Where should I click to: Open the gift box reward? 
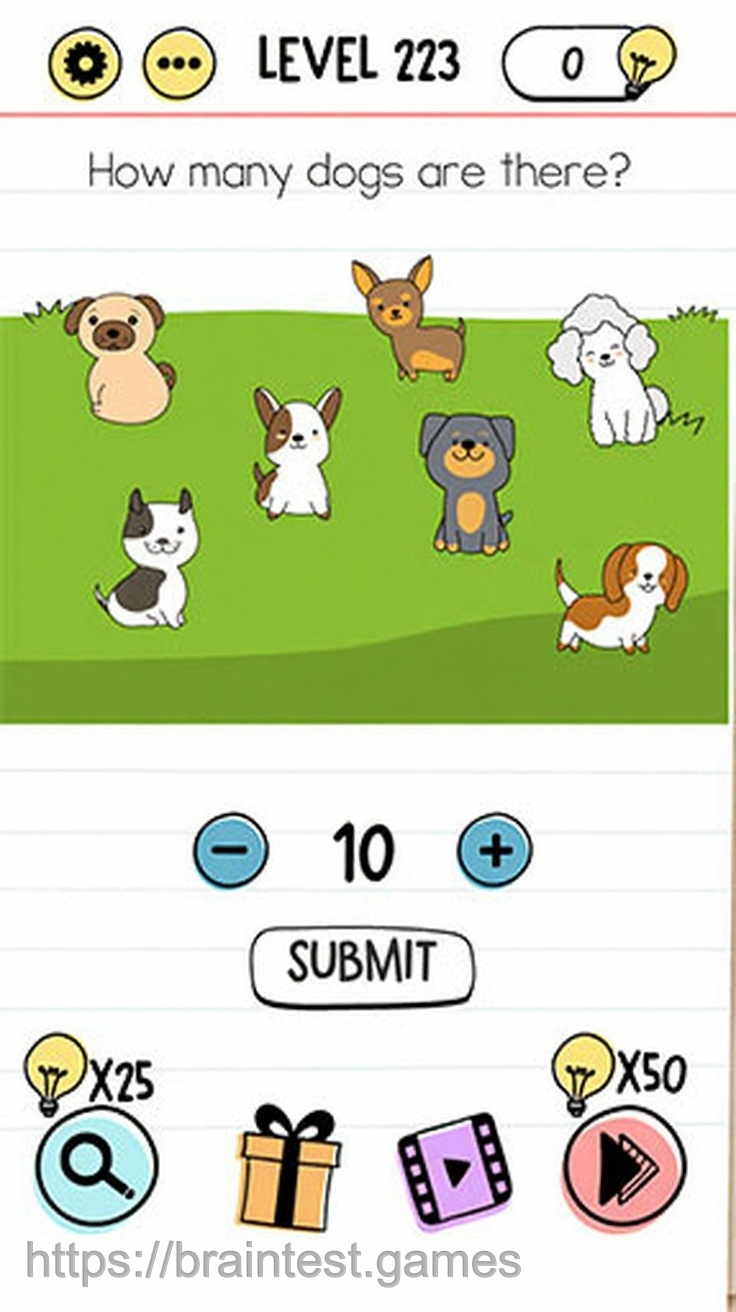pos(288,1167)
